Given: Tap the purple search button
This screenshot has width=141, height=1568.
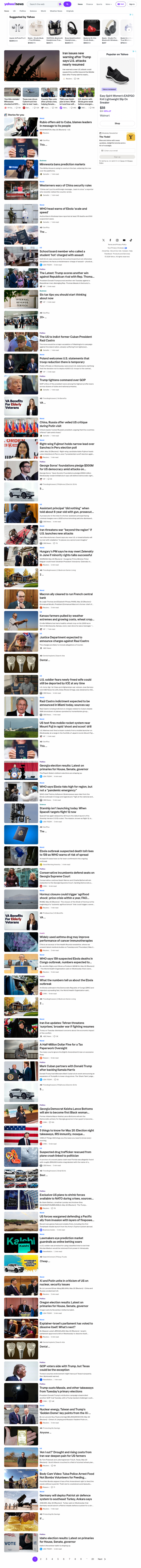Looking at the screenshot, I should [68, 4].
